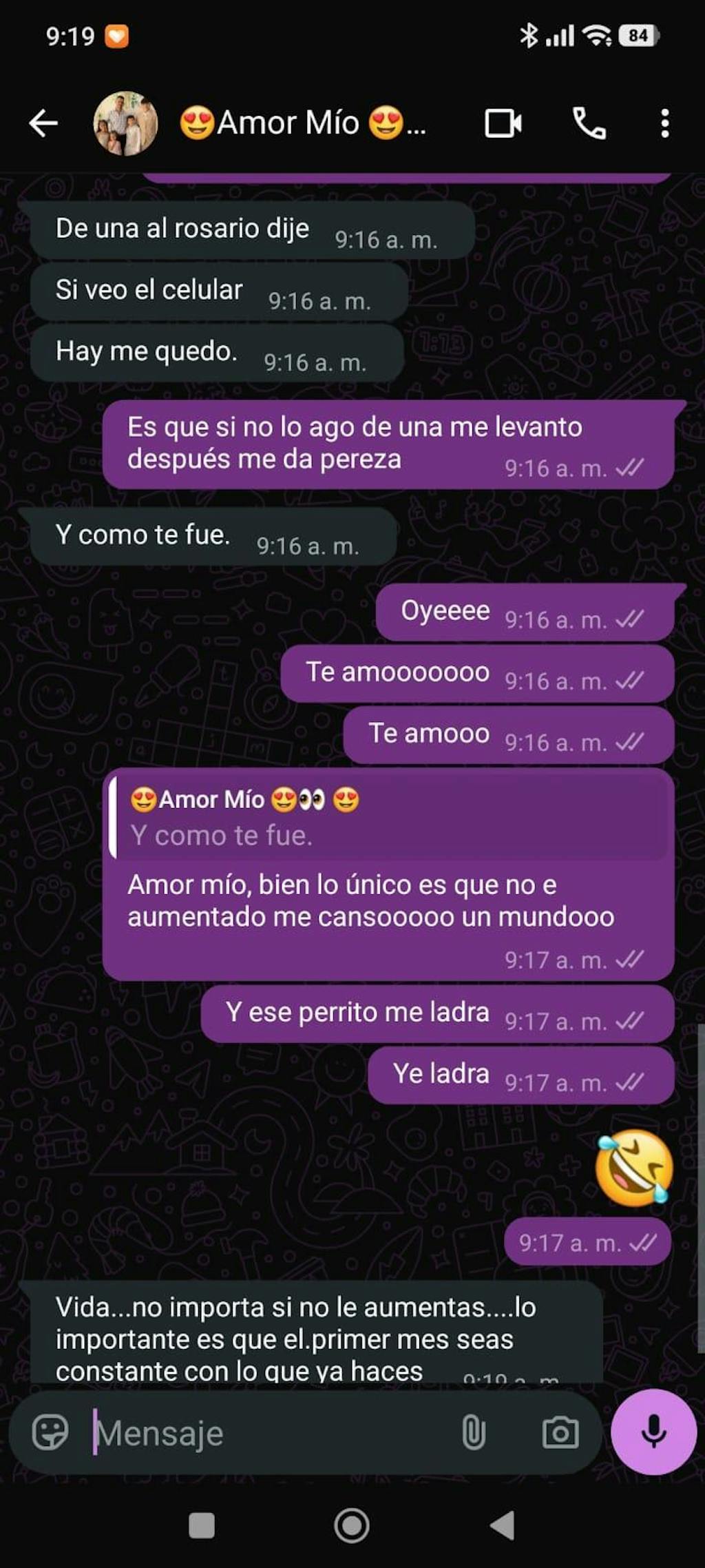
Task: Open Amor Mío contact name header
Action: [x=303, y=124]
